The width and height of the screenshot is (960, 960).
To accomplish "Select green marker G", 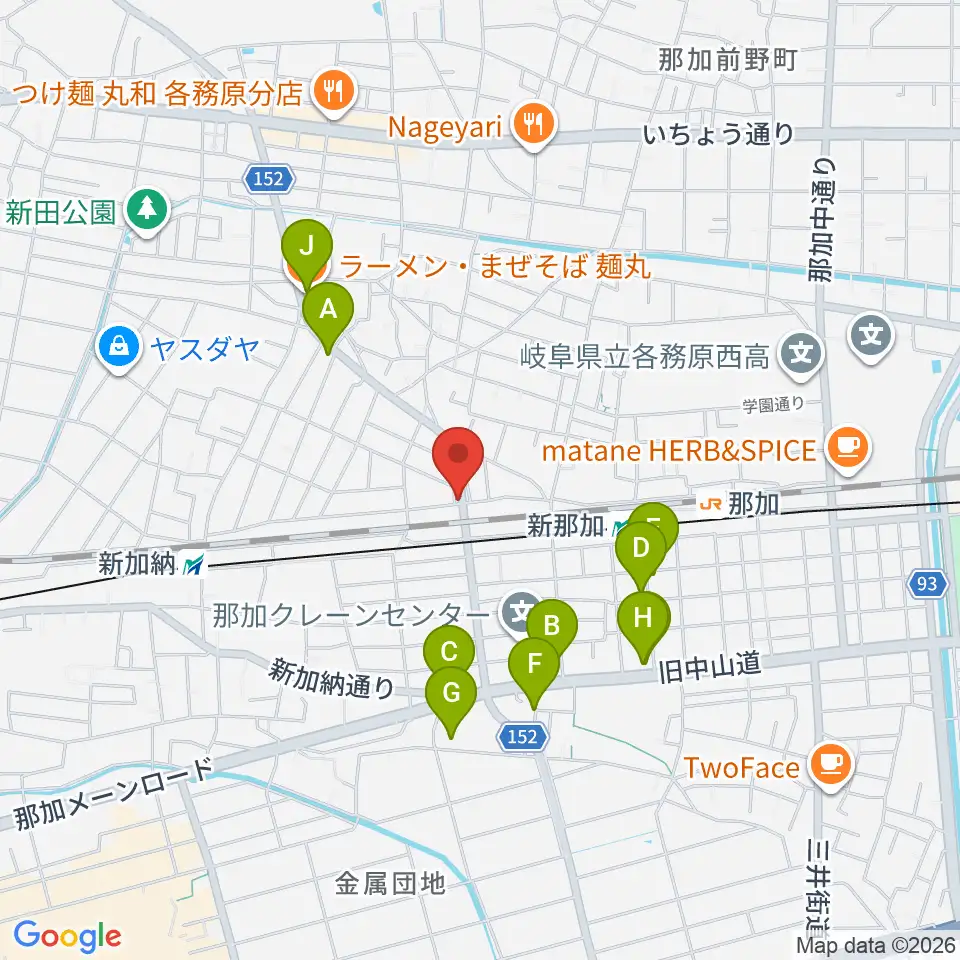I will tap(451, 694).
